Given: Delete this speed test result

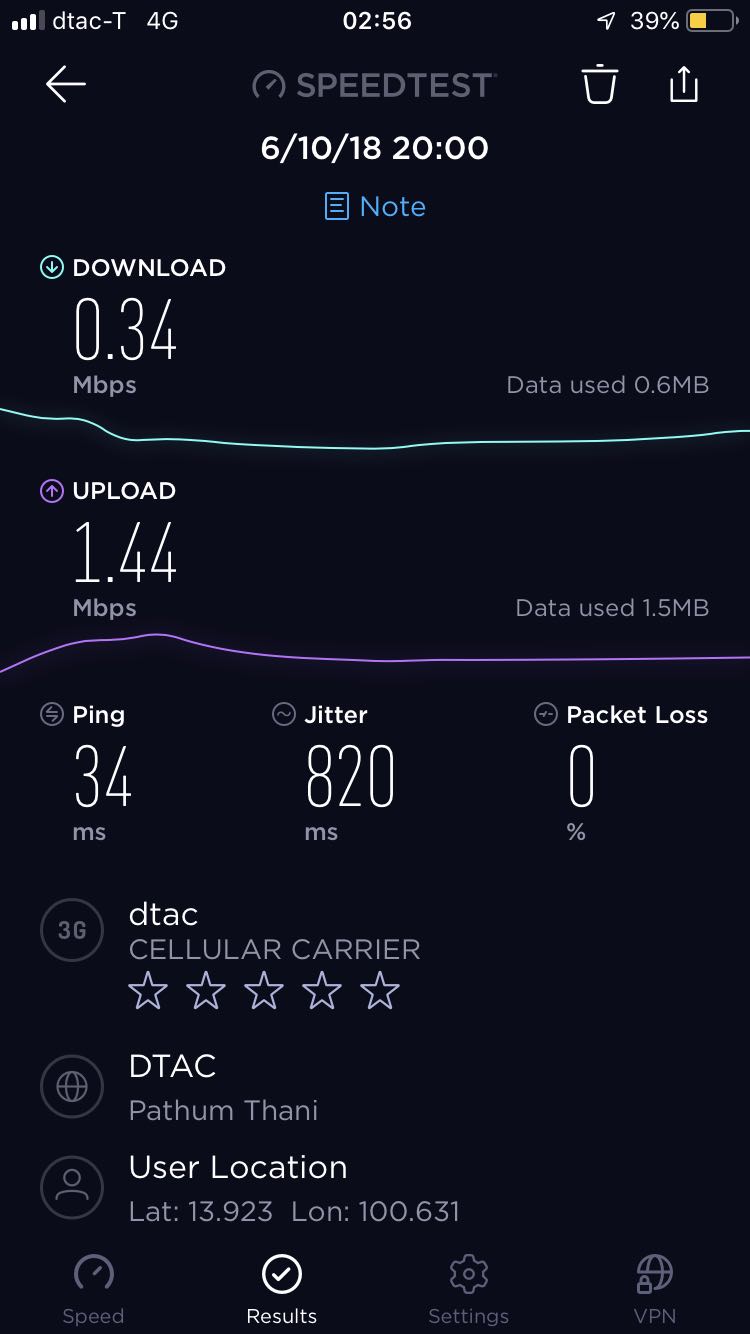Looking at the screenshot, I should point(600,84).
